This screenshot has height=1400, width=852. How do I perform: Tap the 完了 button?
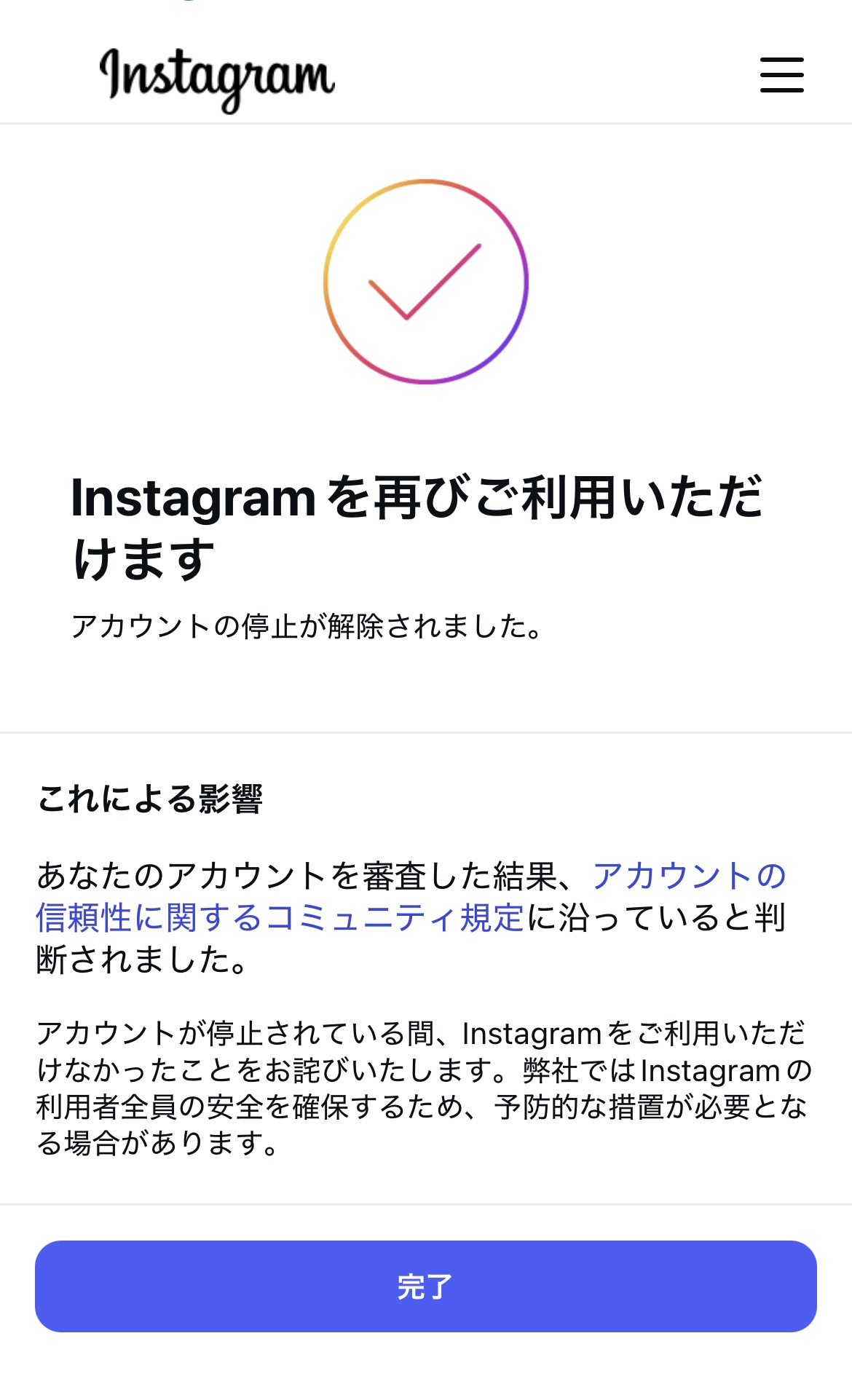pyautogui.click(x=425, y=1286)
